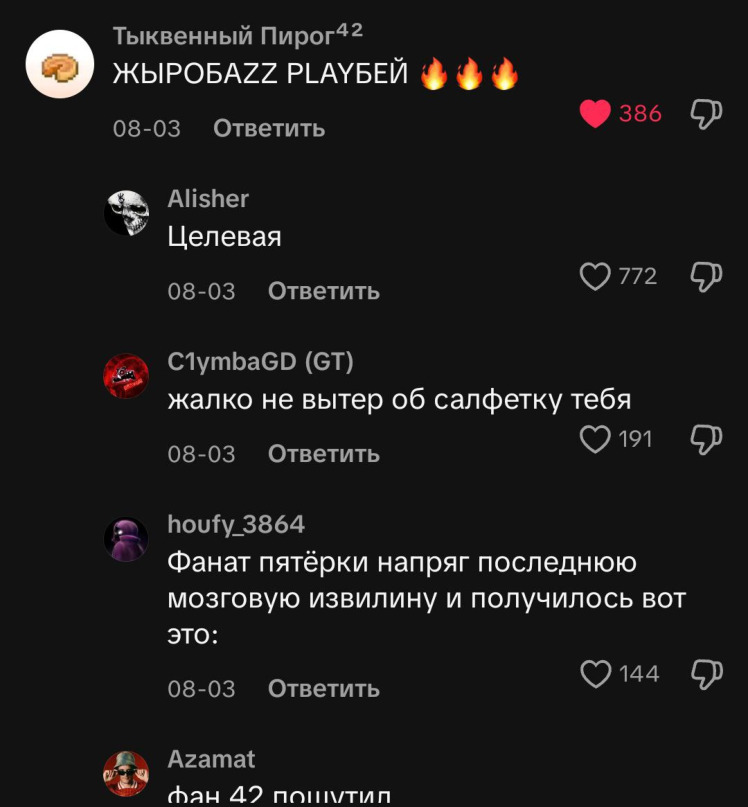Like houfy_3864's reply
This screenshot has width=748, height=807.
596,674
